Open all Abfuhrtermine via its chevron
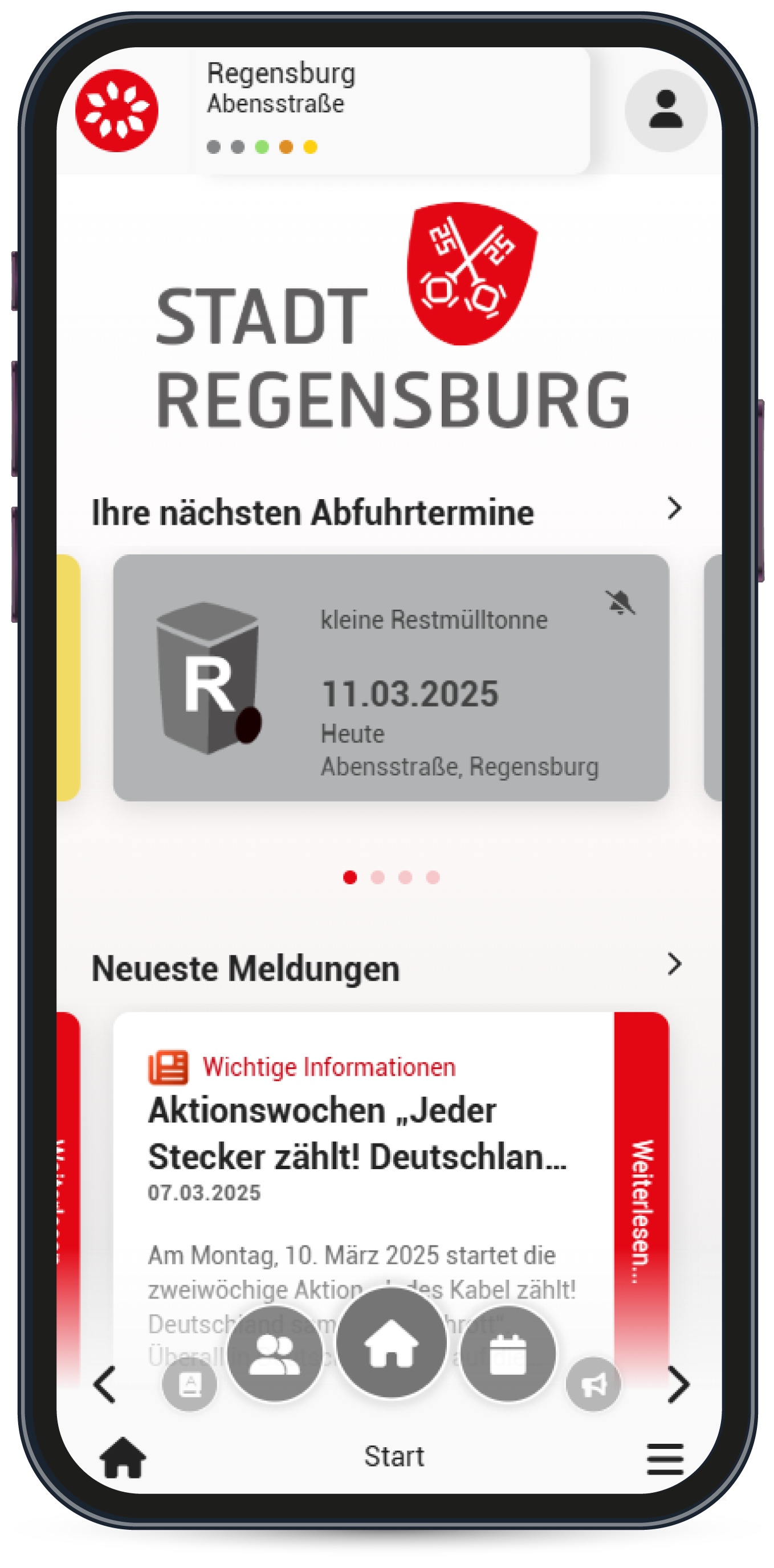 coord(674,508)
